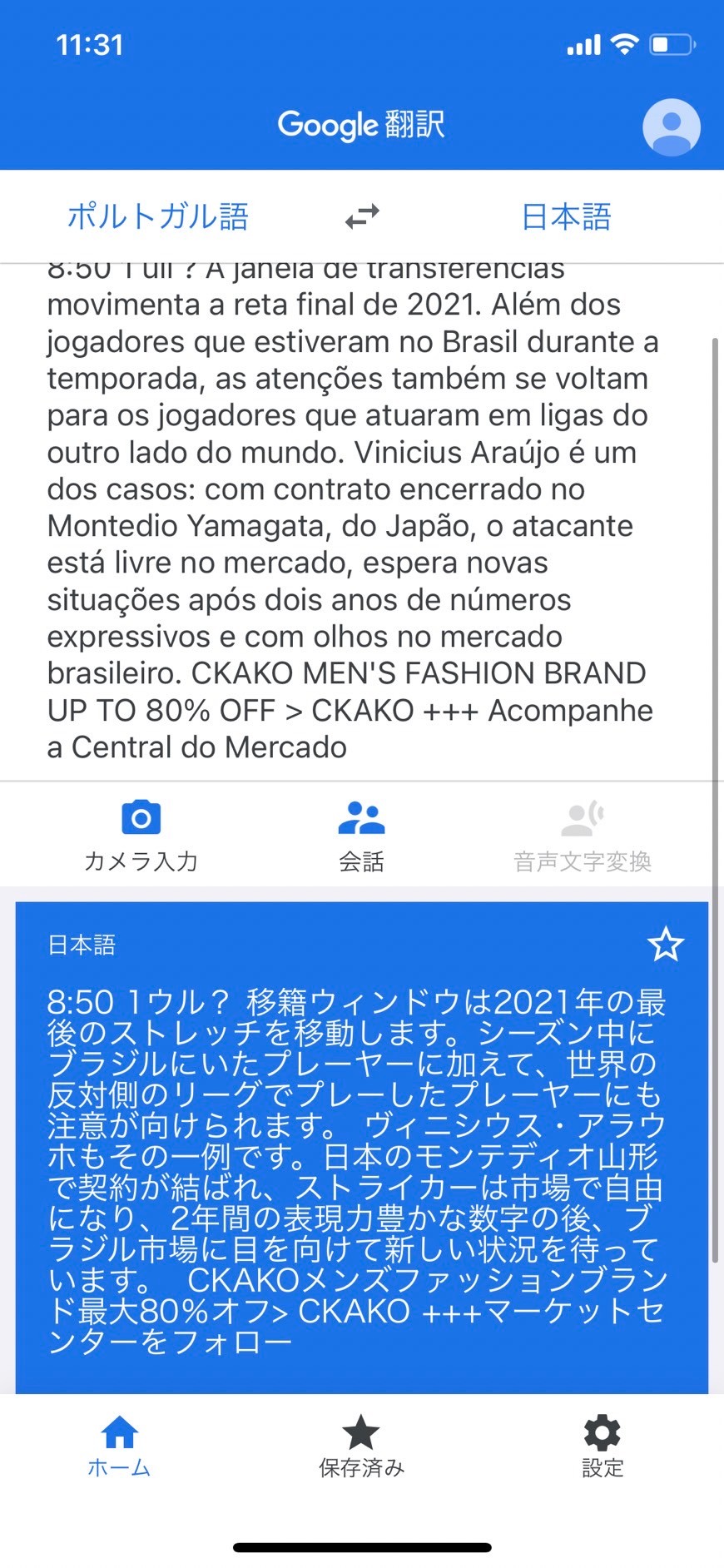This screenshot has height=1568, width=724.
Task: Open 音声文字変換 transcription
Action: tap(582, 836)
